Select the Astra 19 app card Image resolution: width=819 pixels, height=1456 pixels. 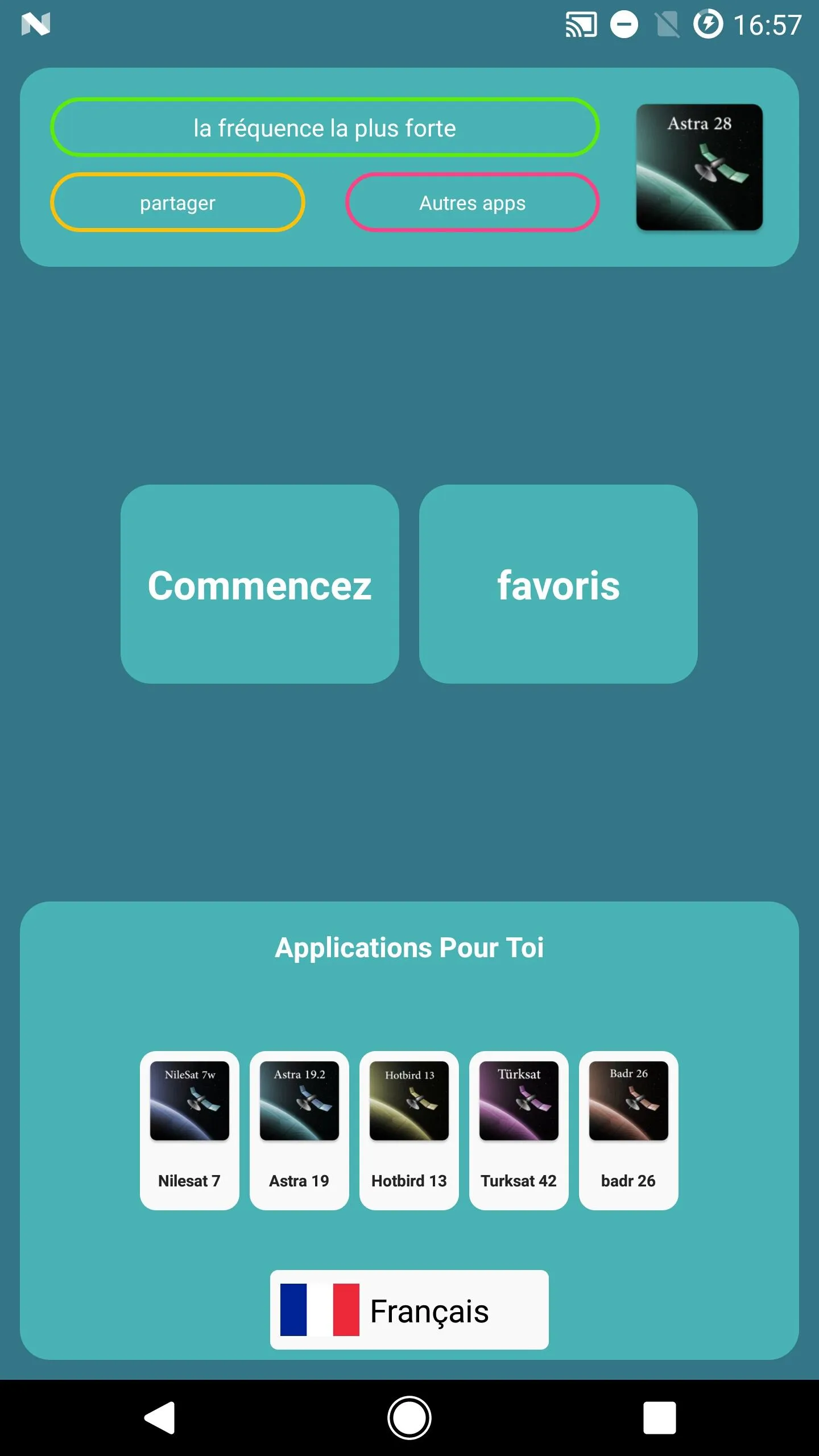299,1130
